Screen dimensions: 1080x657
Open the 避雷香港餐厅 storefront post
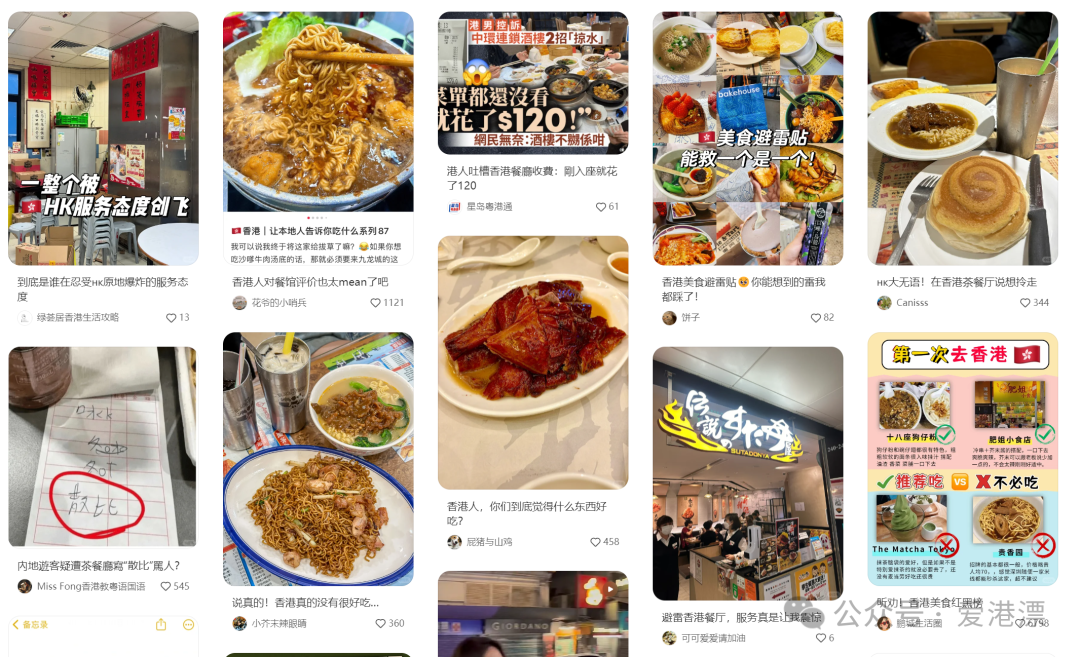point(748,473)
